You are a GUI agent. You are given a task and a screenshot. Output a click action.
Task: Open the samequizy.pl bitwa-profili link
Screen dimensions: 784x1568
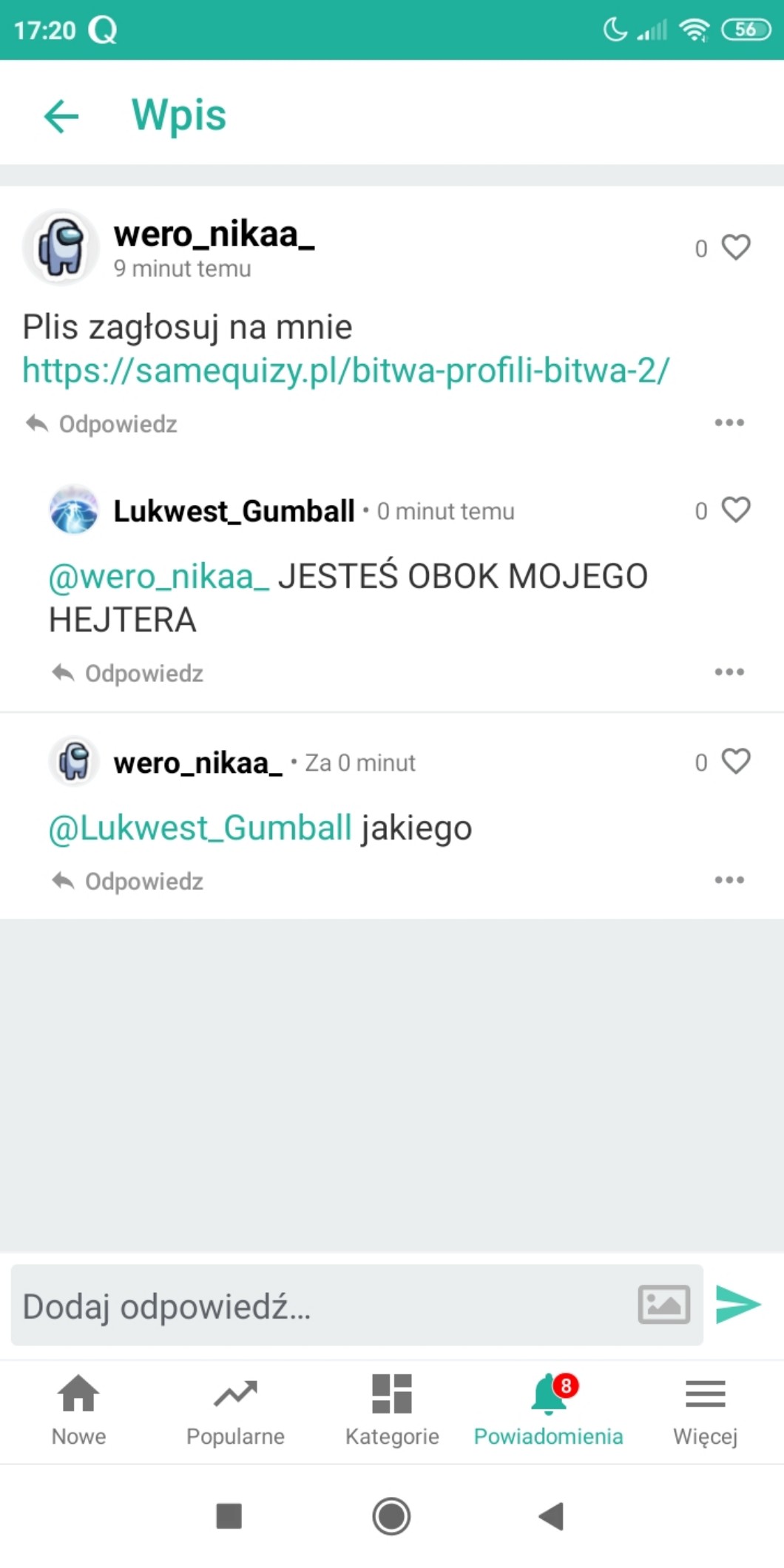click(345, 371)
